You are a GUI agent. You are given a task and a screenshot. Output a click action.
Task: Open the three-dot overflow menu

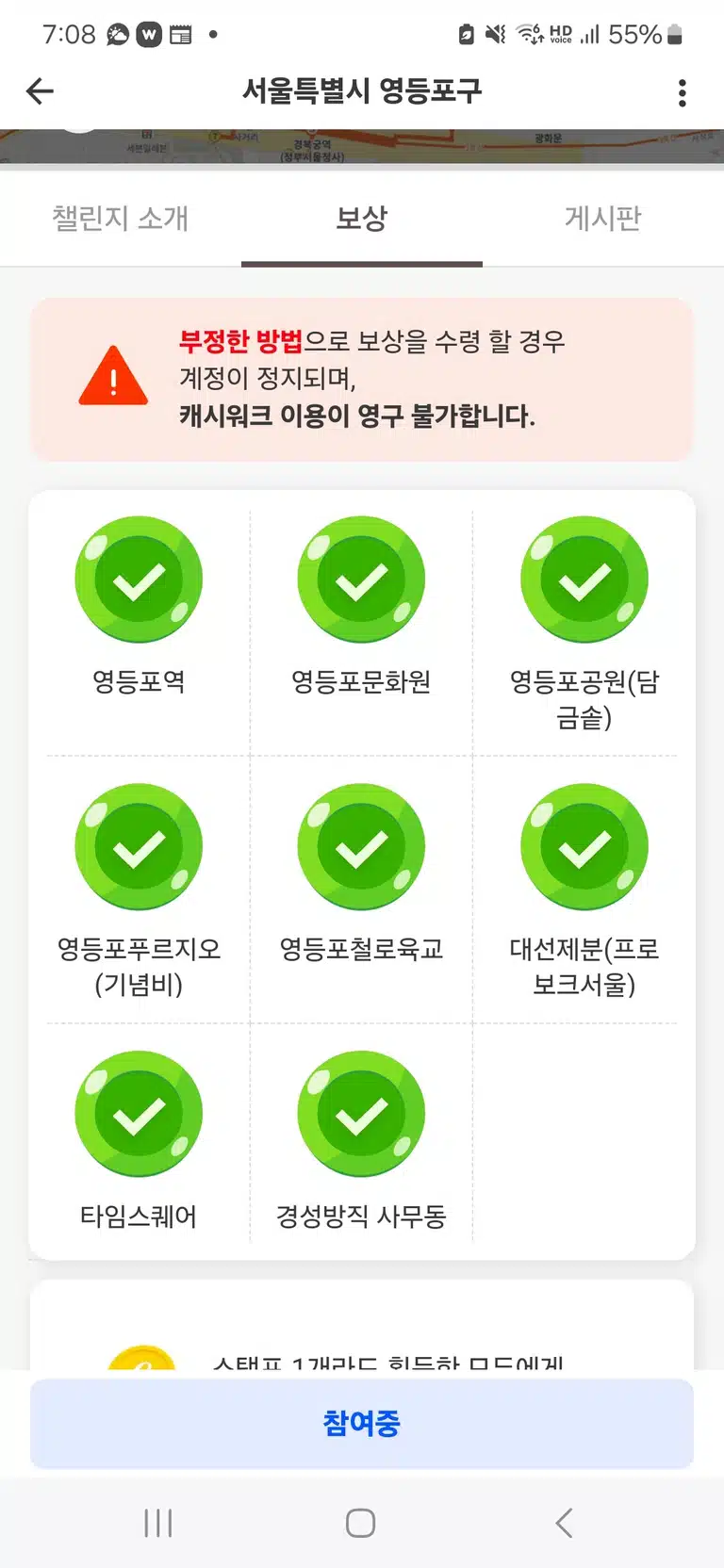pyautogui.click(x=682, y=92)
